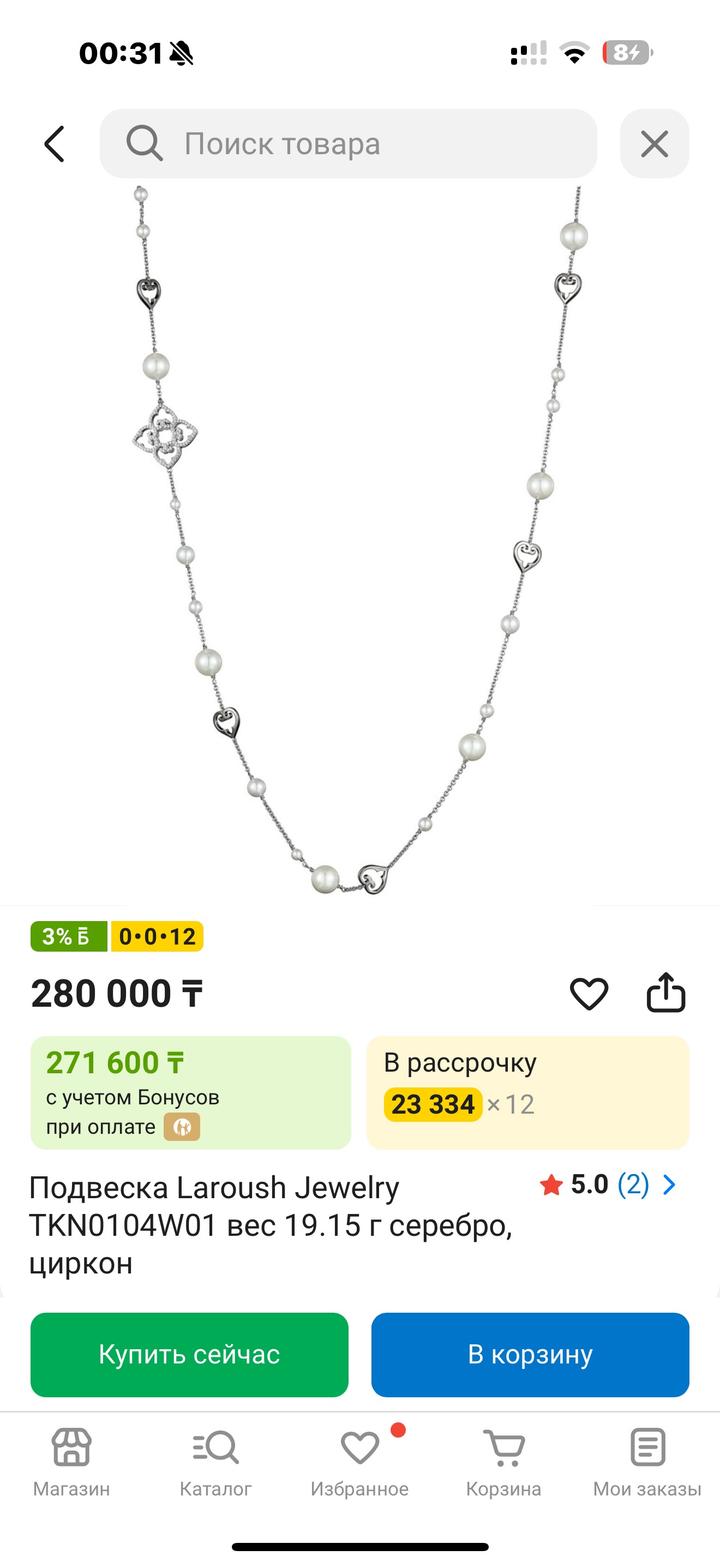
Task: Switch to the Магазин tab
Action: [x=71, y=1462]
